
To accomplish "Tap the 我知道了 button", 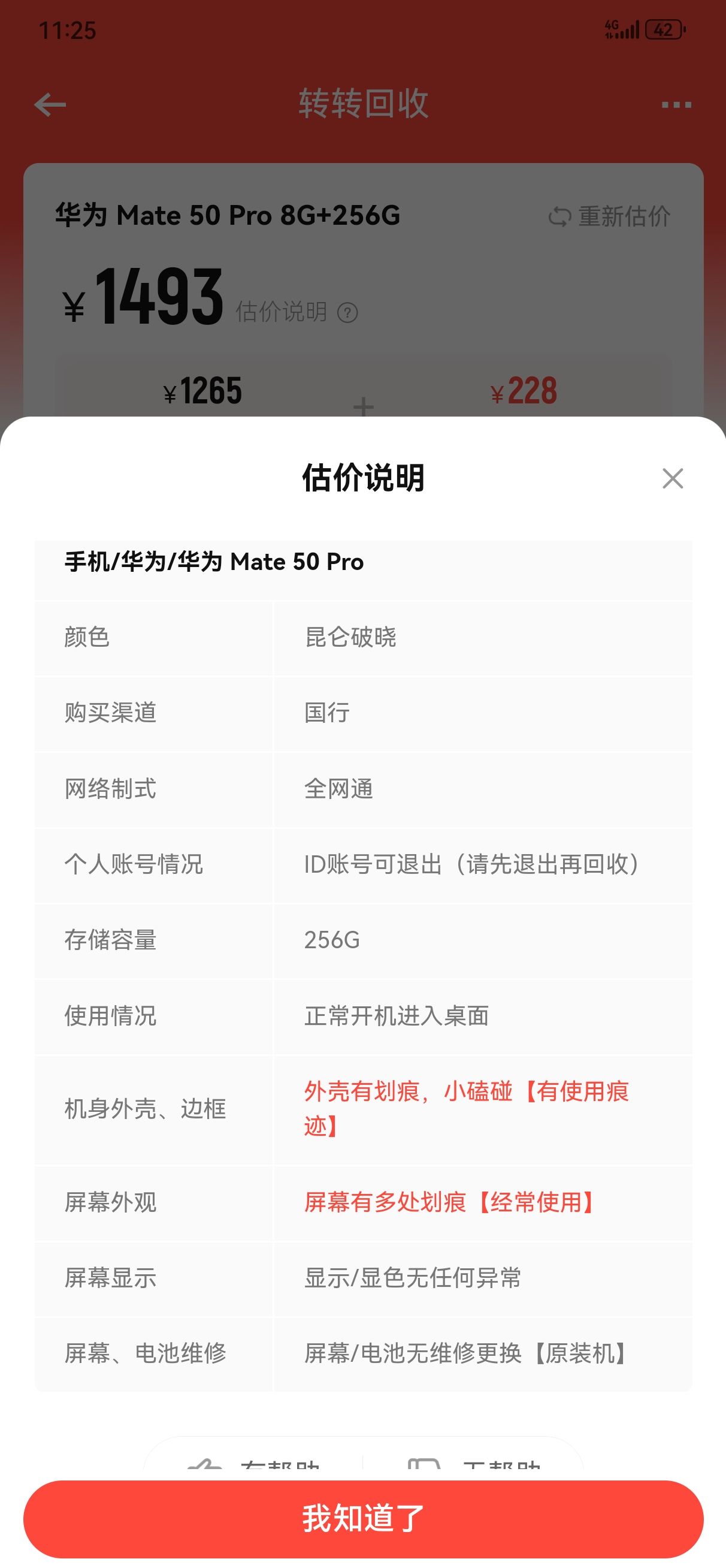I will 364,1519.
